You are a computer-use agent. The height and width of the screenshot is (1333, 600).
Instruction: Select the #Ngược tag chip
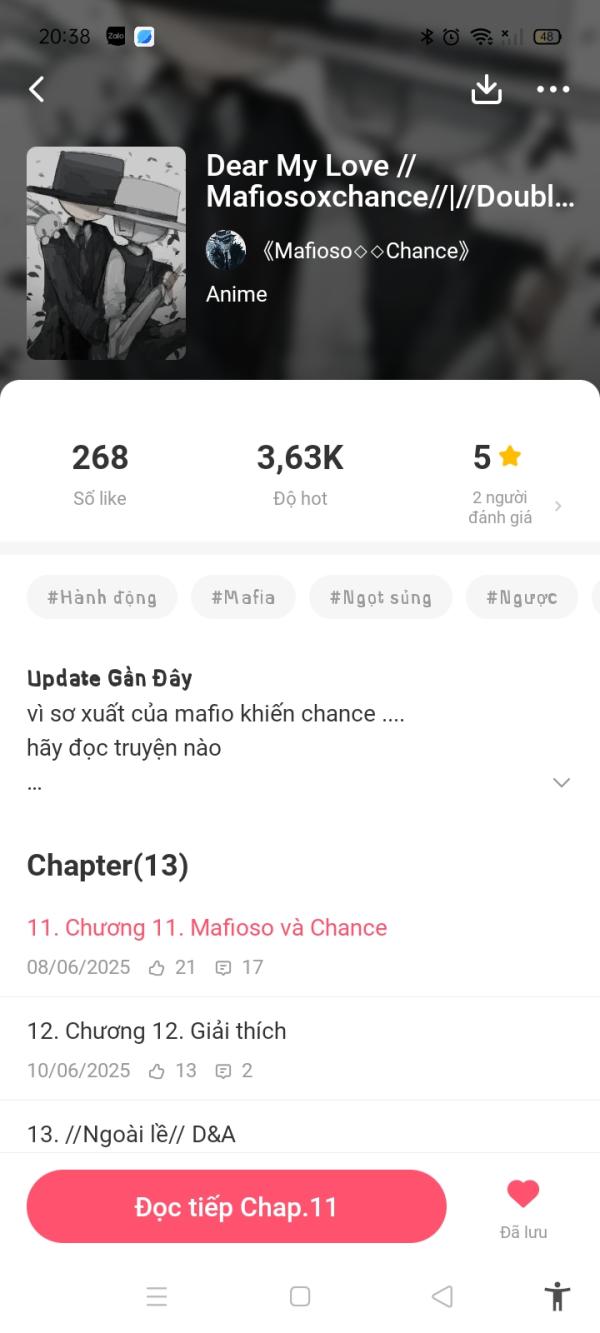click(x=521, y=597)
